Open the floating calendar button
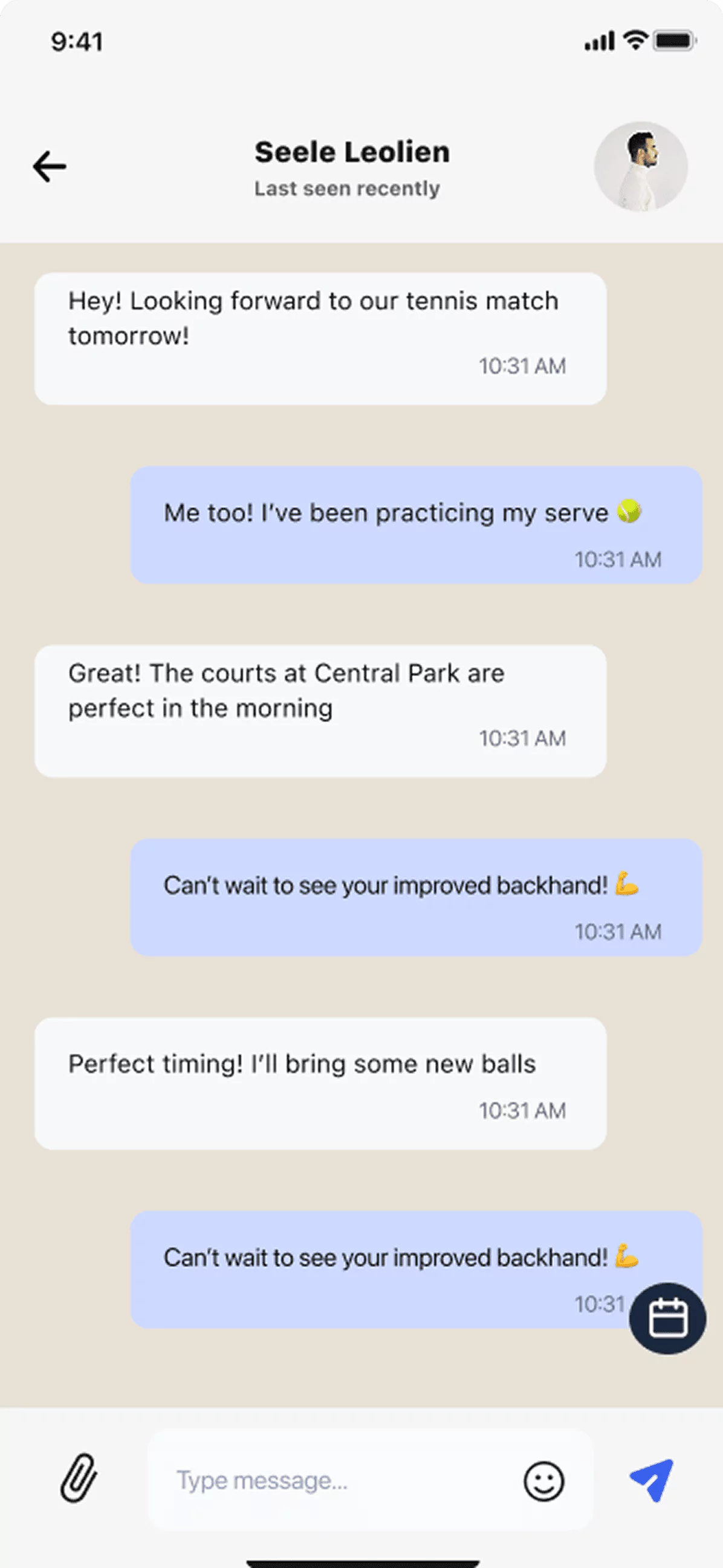This screenshot has height=1568, width=723. (x=667, y=1318)
